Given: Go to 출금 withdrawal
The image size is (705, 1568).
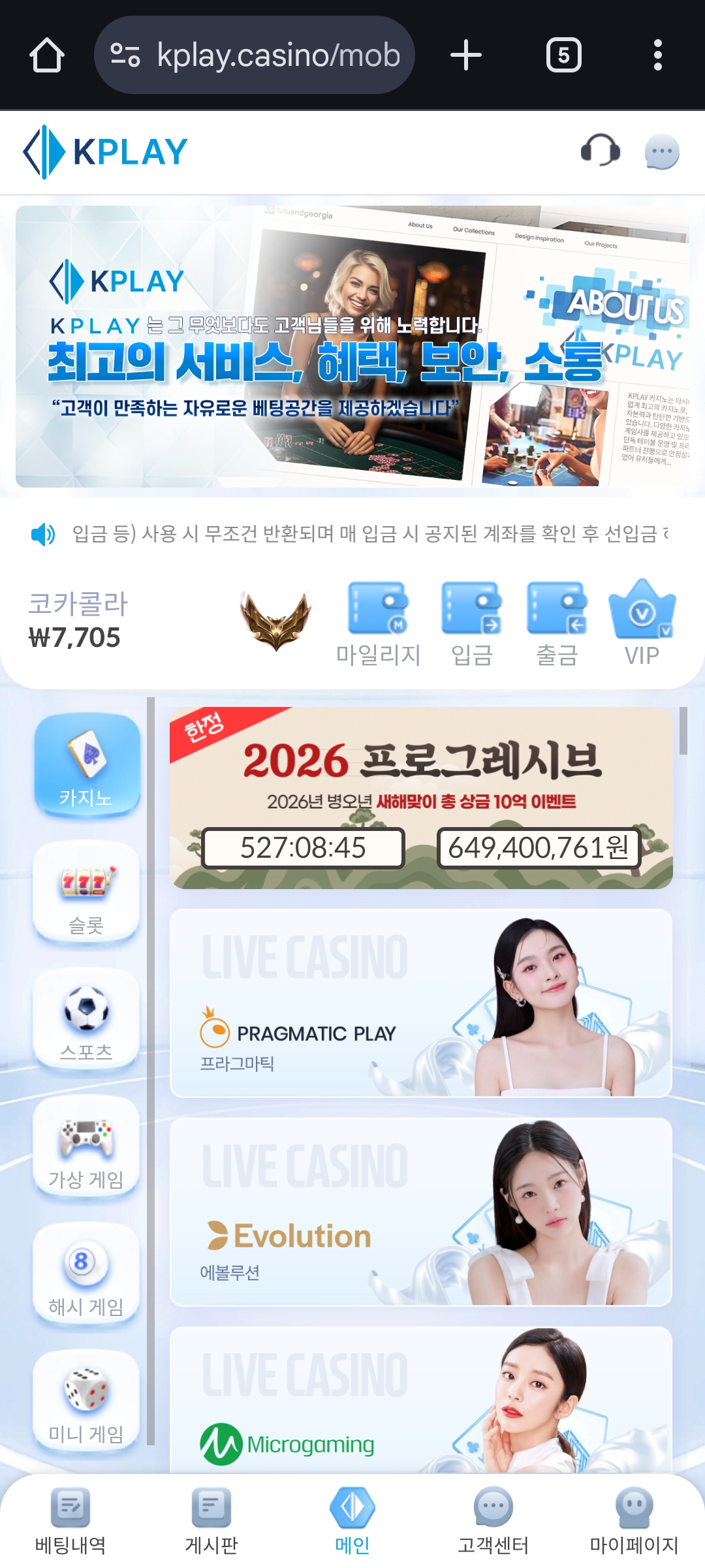Looking at the screenshot, I should click(x=557, y=623).
